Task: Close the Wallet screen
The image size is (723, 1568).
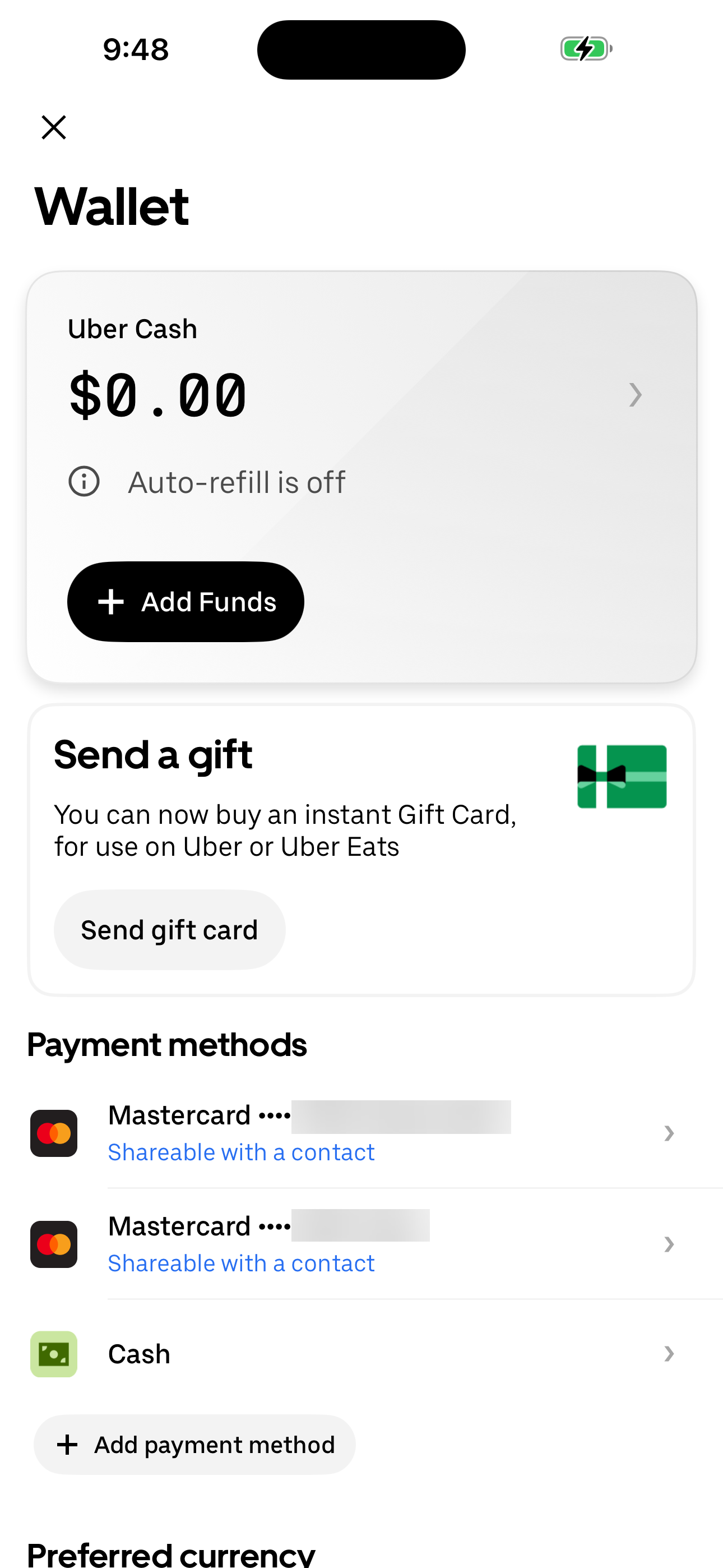Action: [54, 127]
